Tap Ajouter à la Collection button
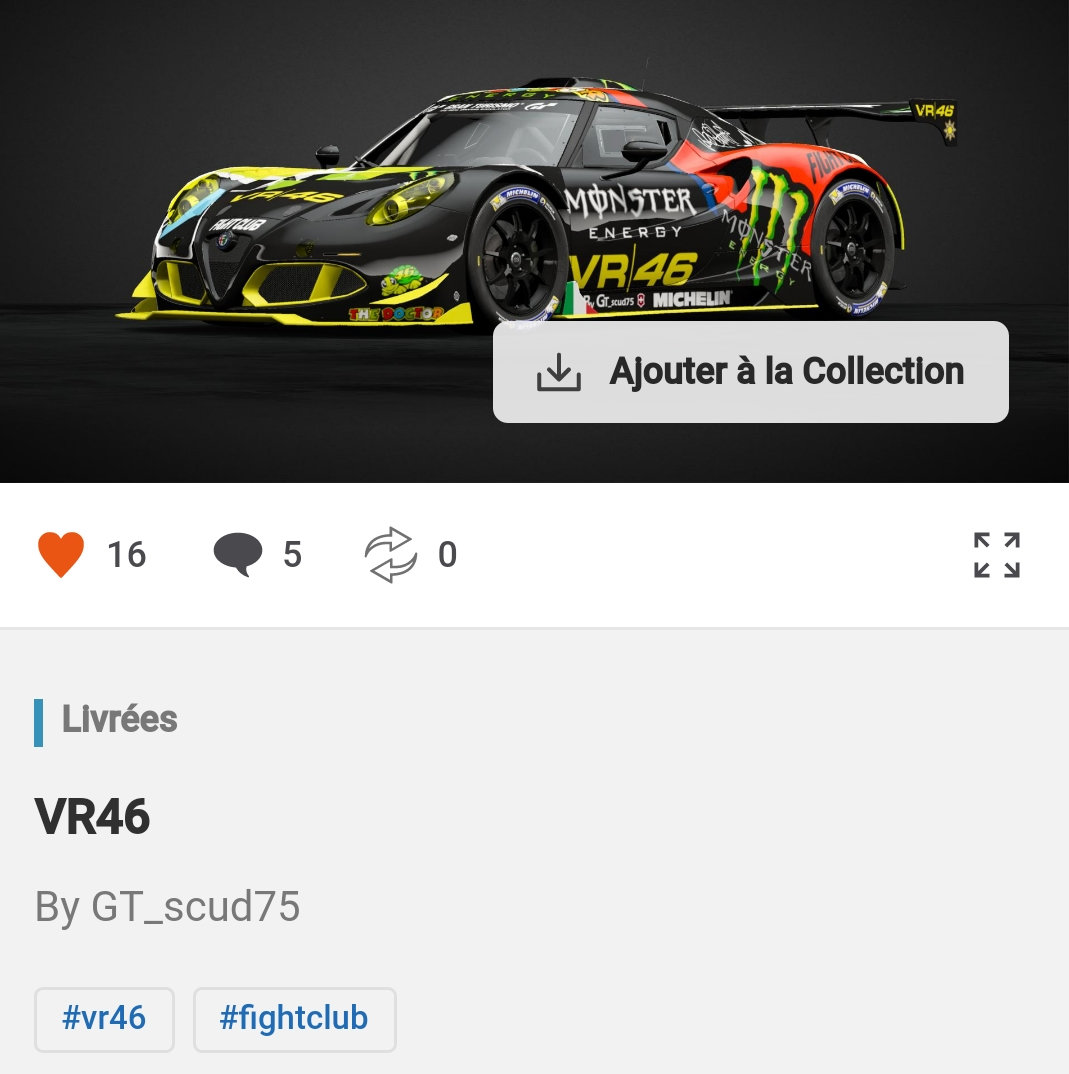Viewport: 1069px width, 1074px height. (x=750, y=372)
